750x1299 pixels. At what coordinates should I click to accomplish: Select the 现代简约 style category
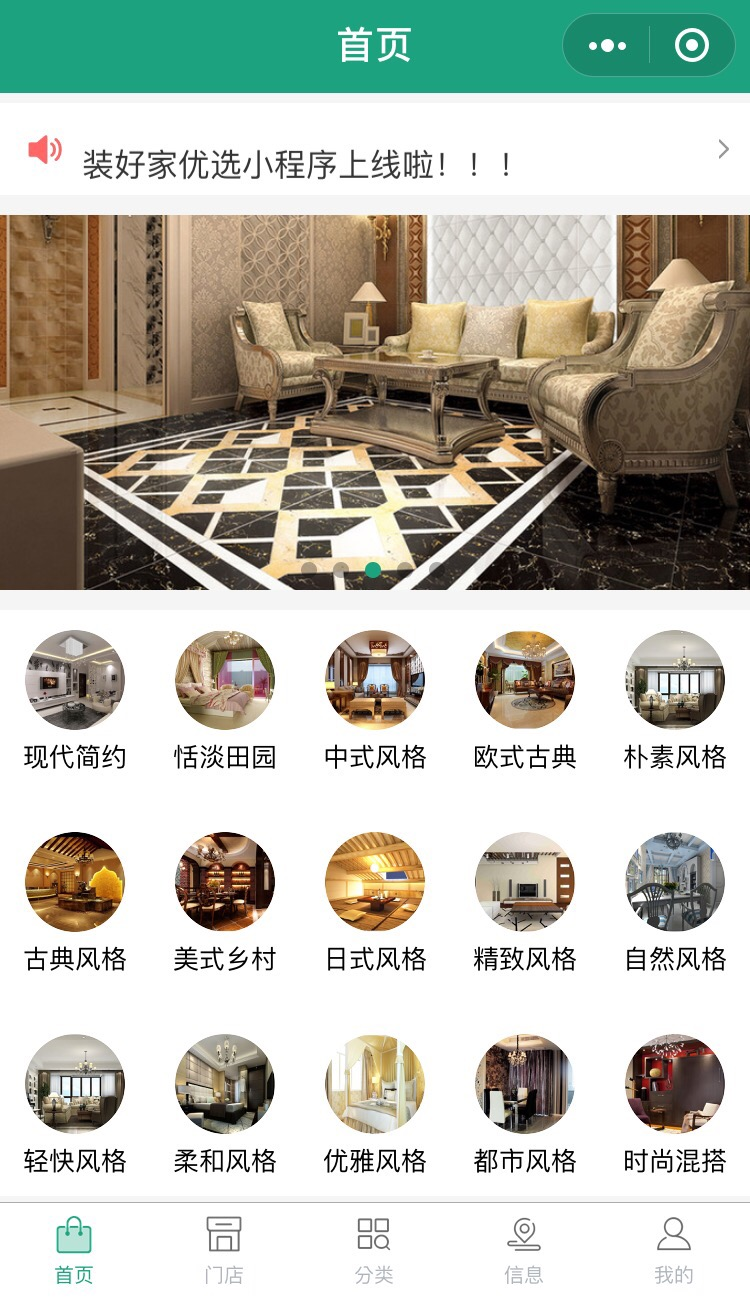[75, 700]
